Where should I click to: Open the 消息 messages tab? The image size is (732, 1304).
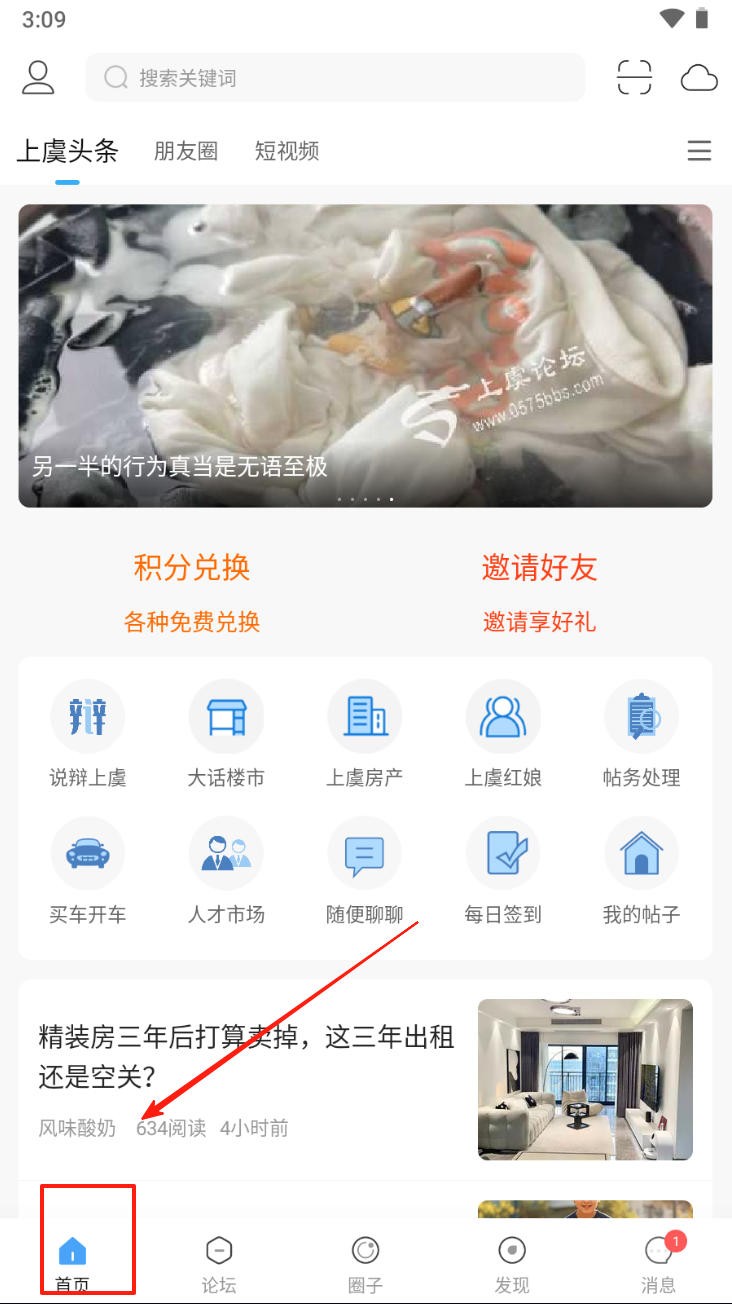[x=658, y=1263]
